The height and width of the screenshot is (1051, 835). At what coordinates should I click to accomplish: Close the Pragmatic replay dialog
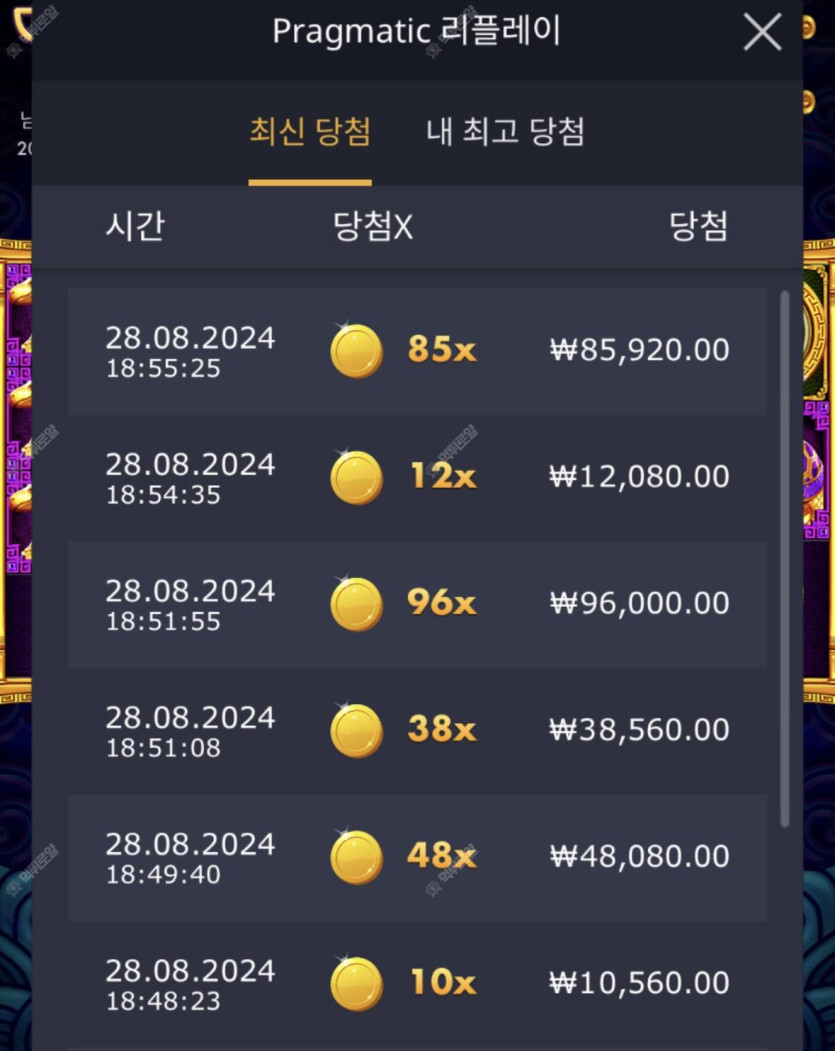click(x=762, y=34)
